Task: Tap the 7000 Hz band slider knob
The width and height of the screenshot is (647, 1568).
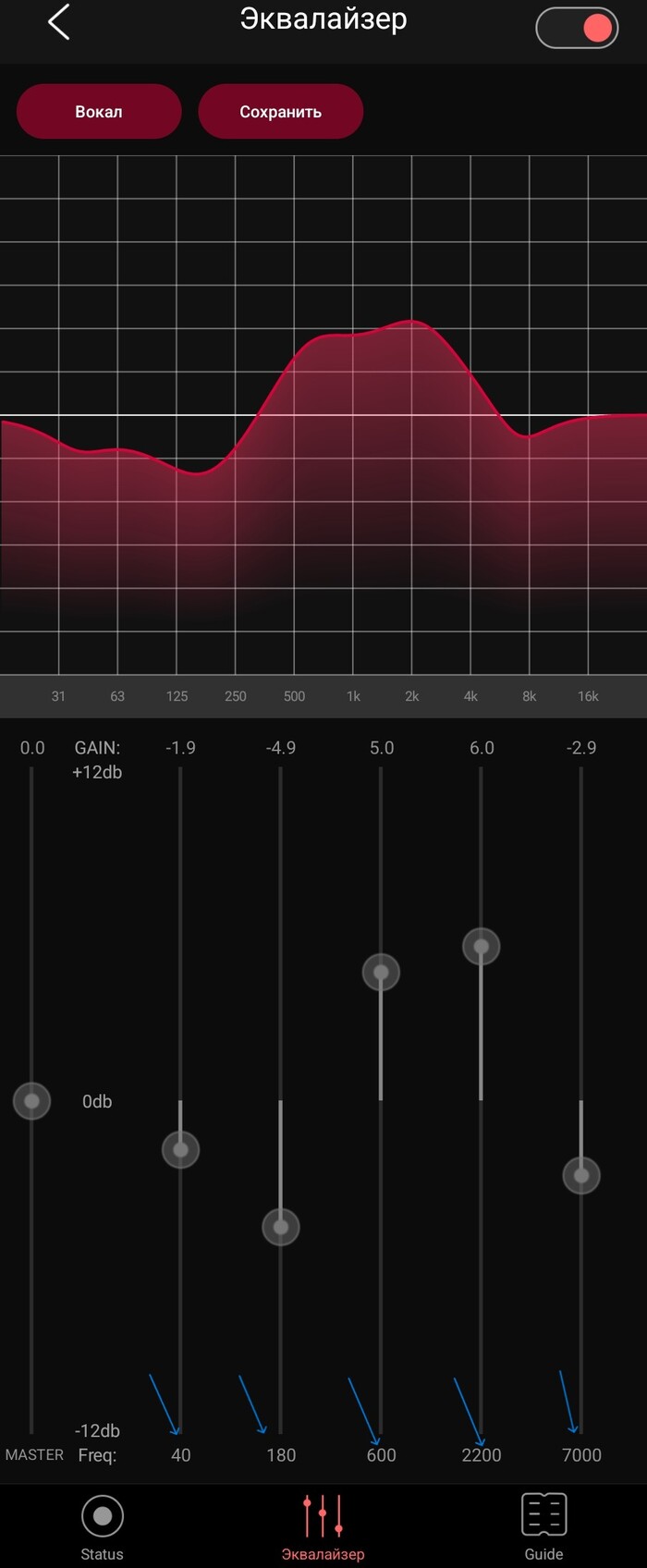Action: (x=581, y=1175)
